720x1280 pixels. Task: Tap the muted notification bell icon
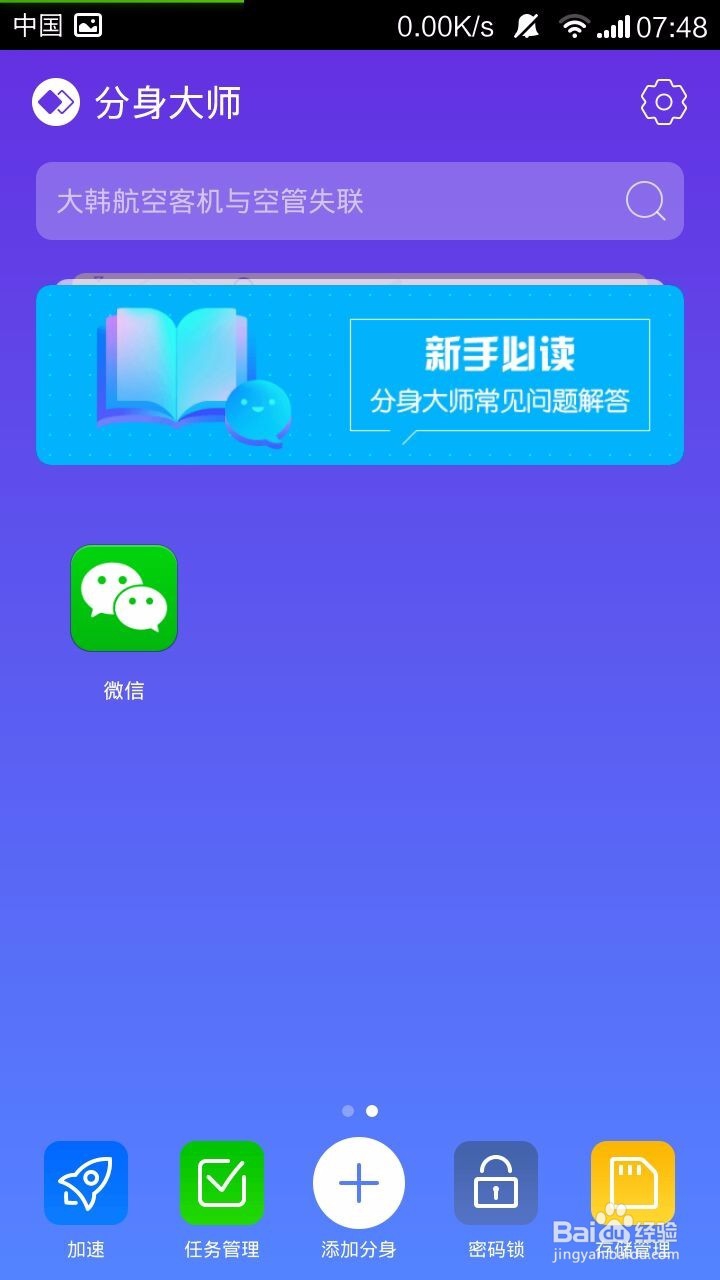(524, 25)
